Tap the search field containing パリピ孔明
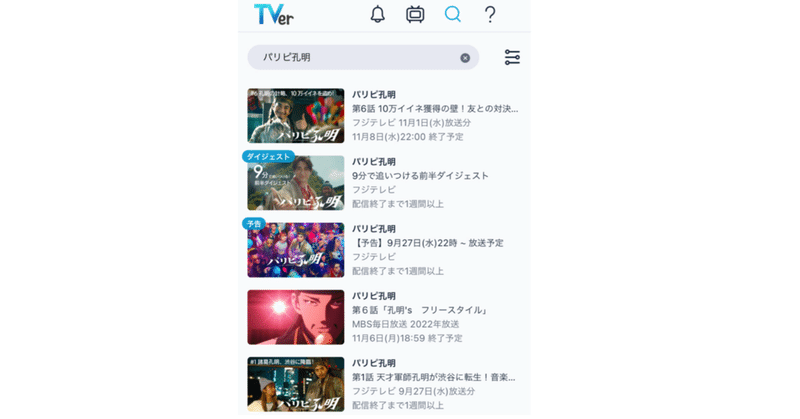 pyautogui.click(x=355, y=58)
